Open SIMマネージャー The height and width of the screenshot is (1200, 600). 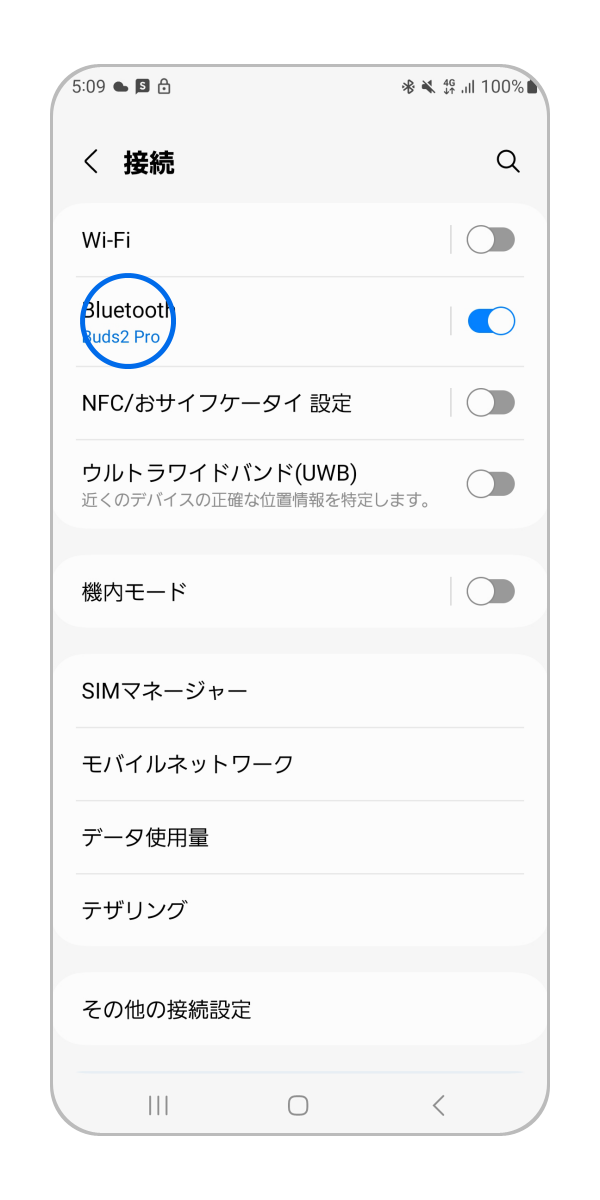pos(300,691)
